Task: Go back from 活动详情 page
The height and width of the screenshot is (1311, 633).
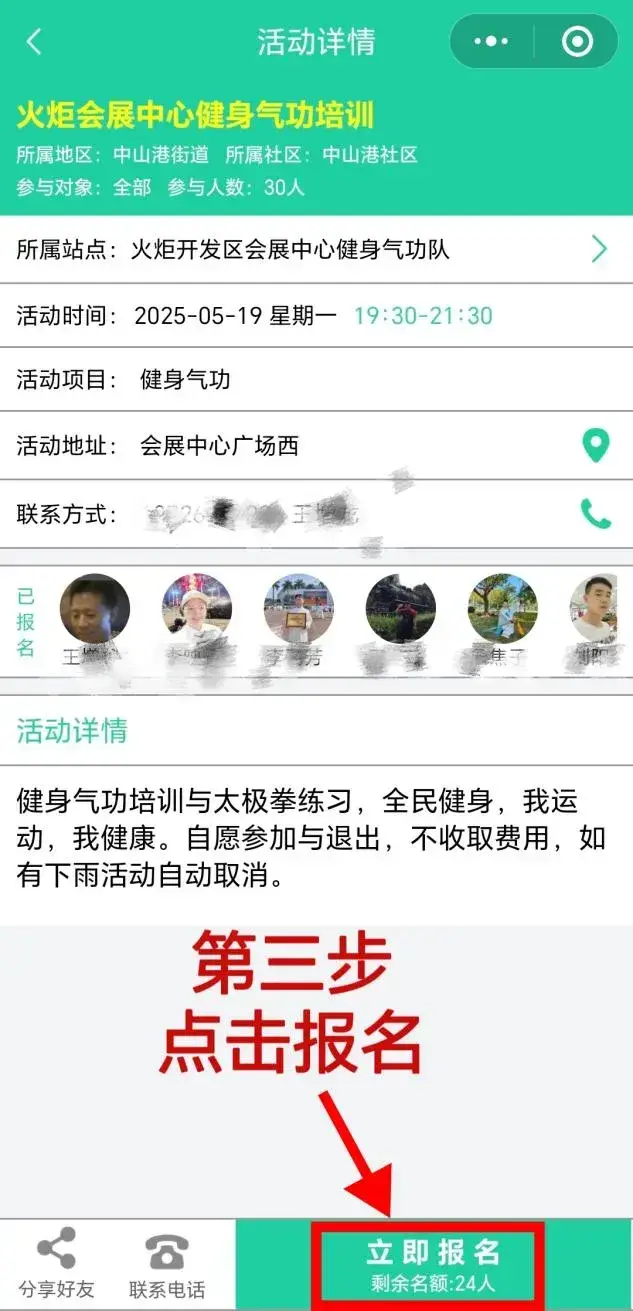Action: click(x=34, y=42)
